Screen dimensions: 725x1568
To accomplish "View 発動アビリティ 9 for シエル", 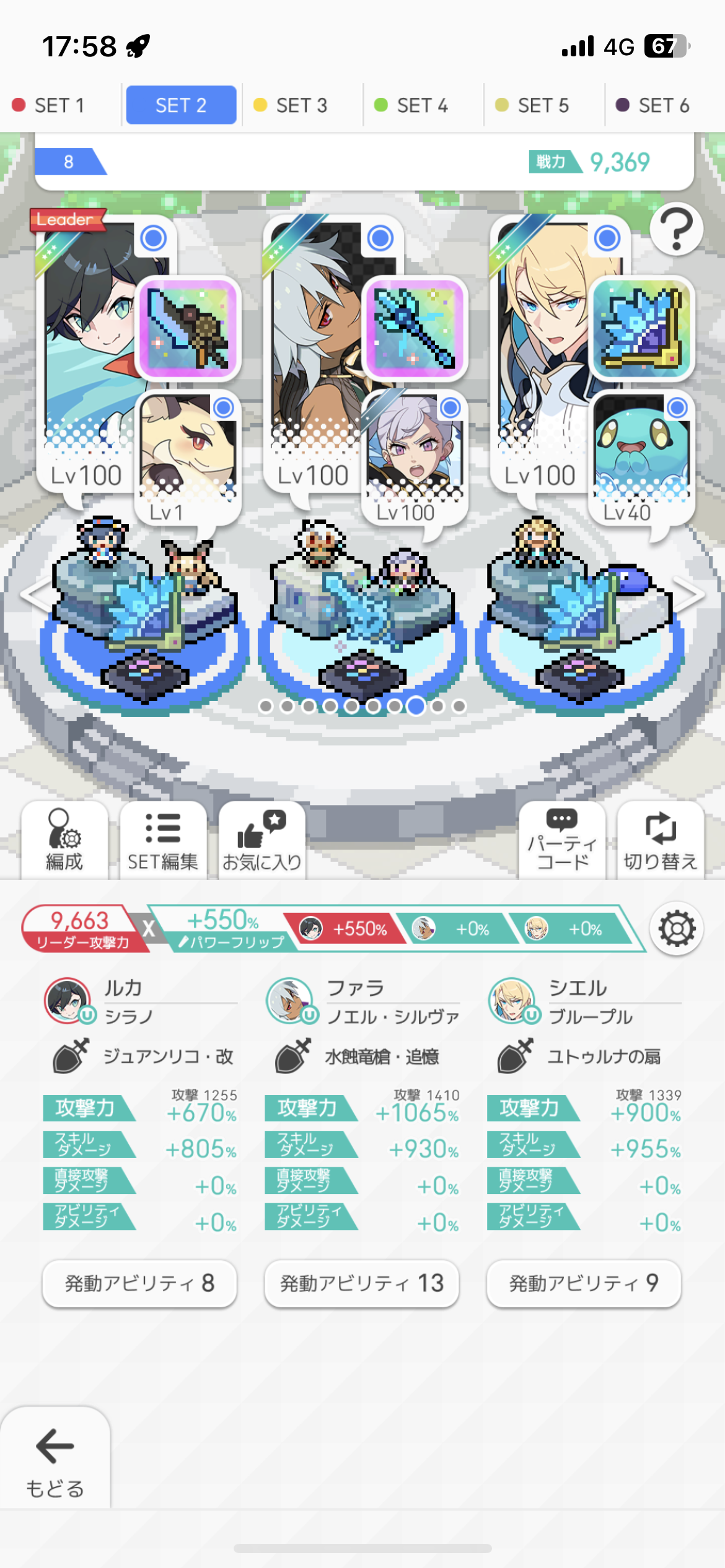I will (584, 1283).
